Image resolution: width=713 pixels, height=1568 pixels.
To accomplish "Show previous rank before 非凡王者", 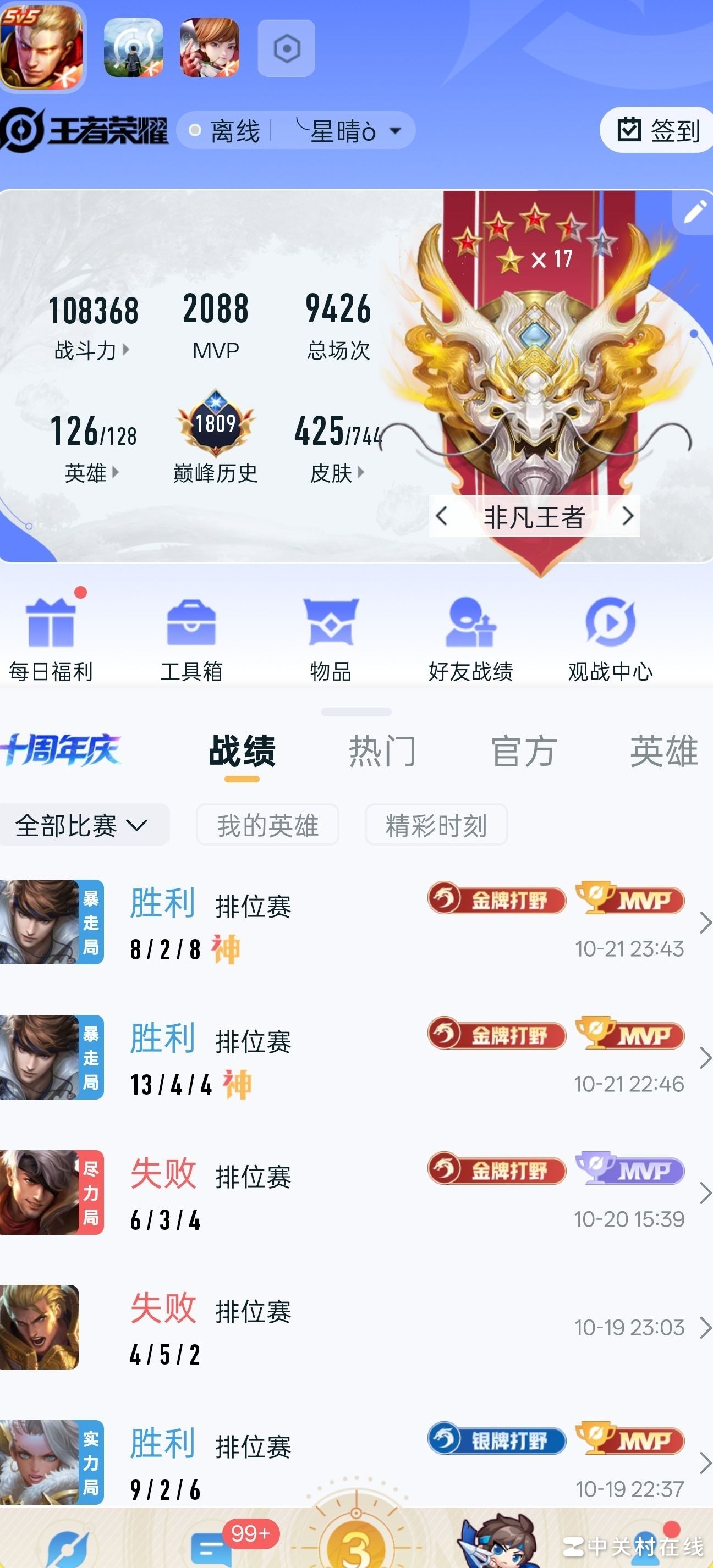I will pyautogui.click(x=442, y=516).
